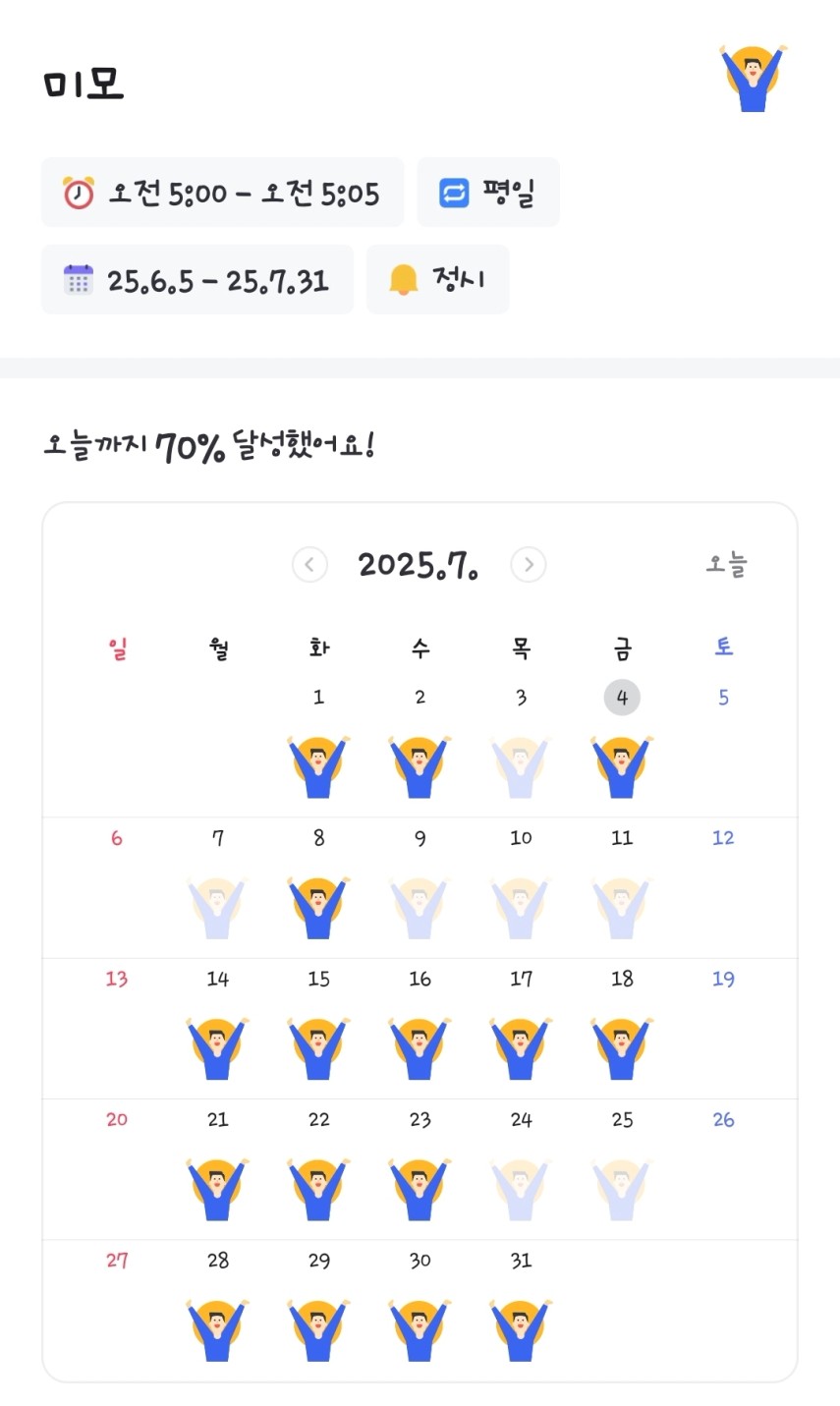The width and height of the screenshot is (840, 1406).
Task: Open July 16 in the calendar
Action: [420, 979]
